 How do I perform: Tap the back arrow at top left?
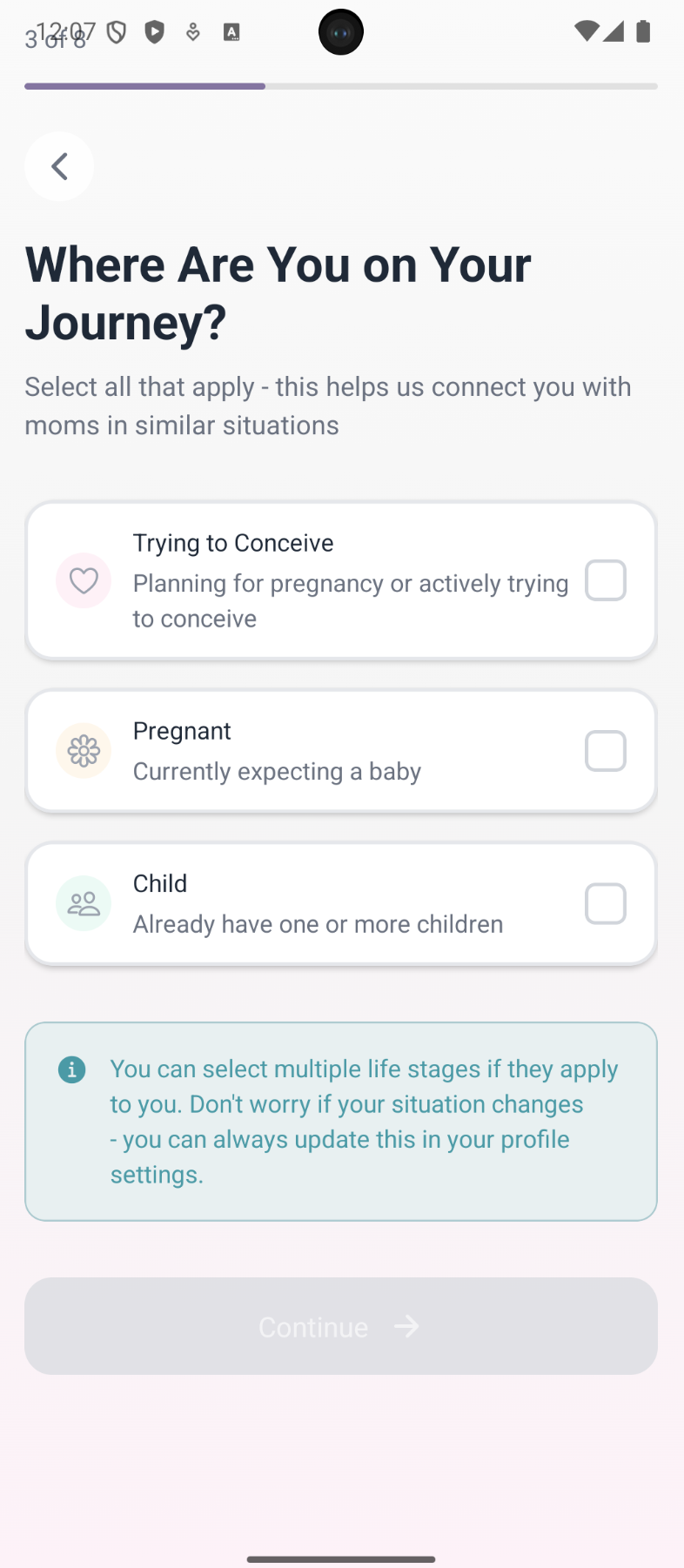click(59, 165)
